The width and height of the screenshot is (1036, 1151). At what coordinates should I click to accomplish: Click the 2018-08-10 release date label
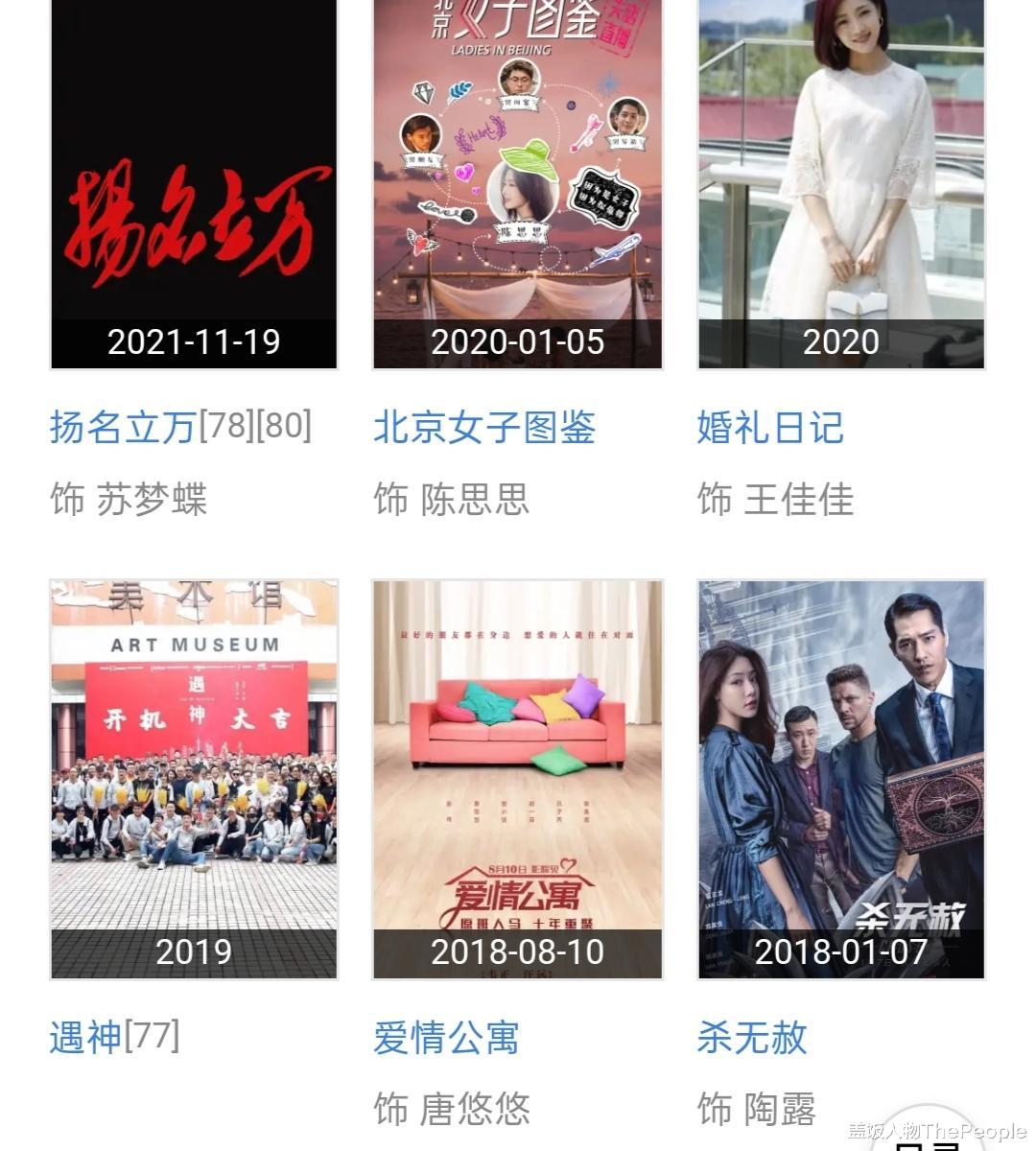(516, 952)
